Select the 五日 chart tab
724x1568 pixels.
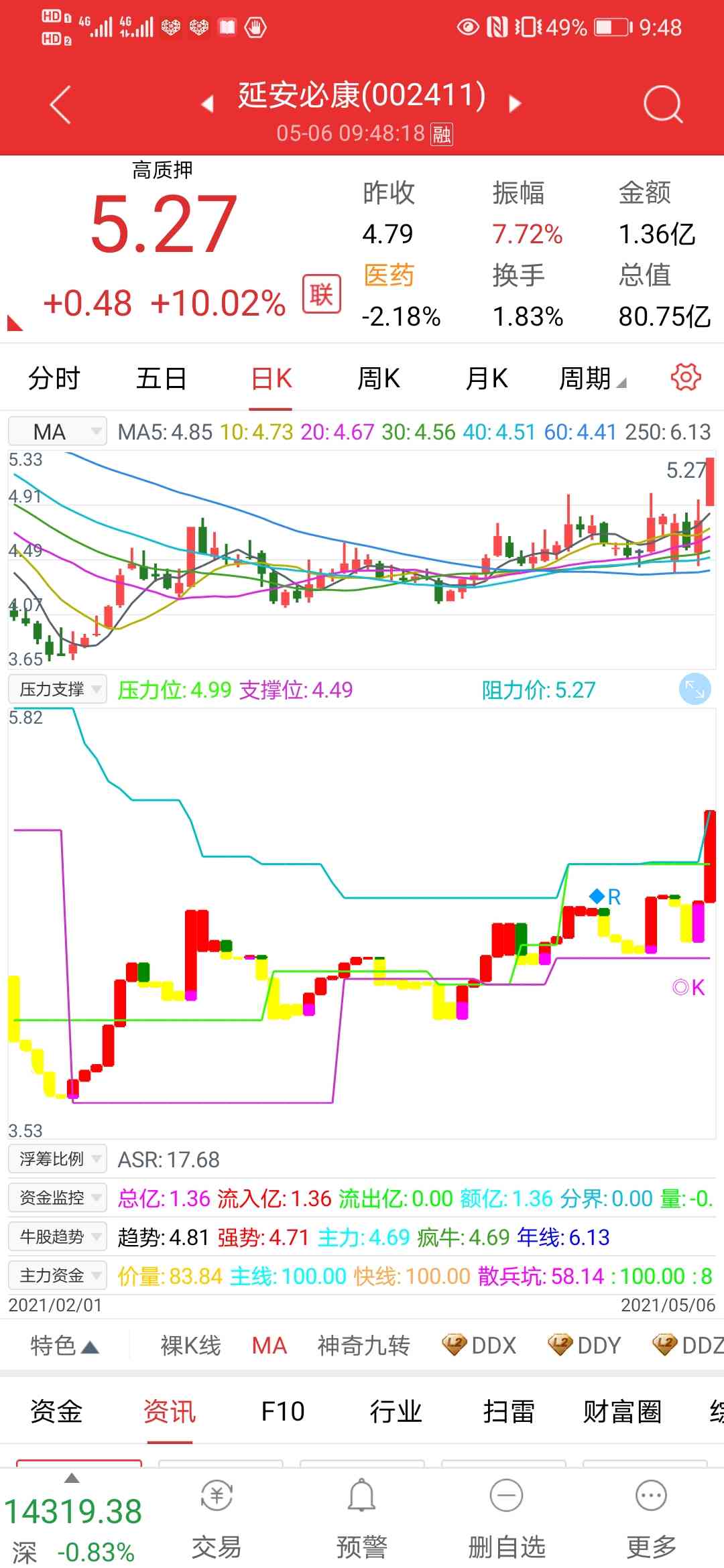(161, 379)
